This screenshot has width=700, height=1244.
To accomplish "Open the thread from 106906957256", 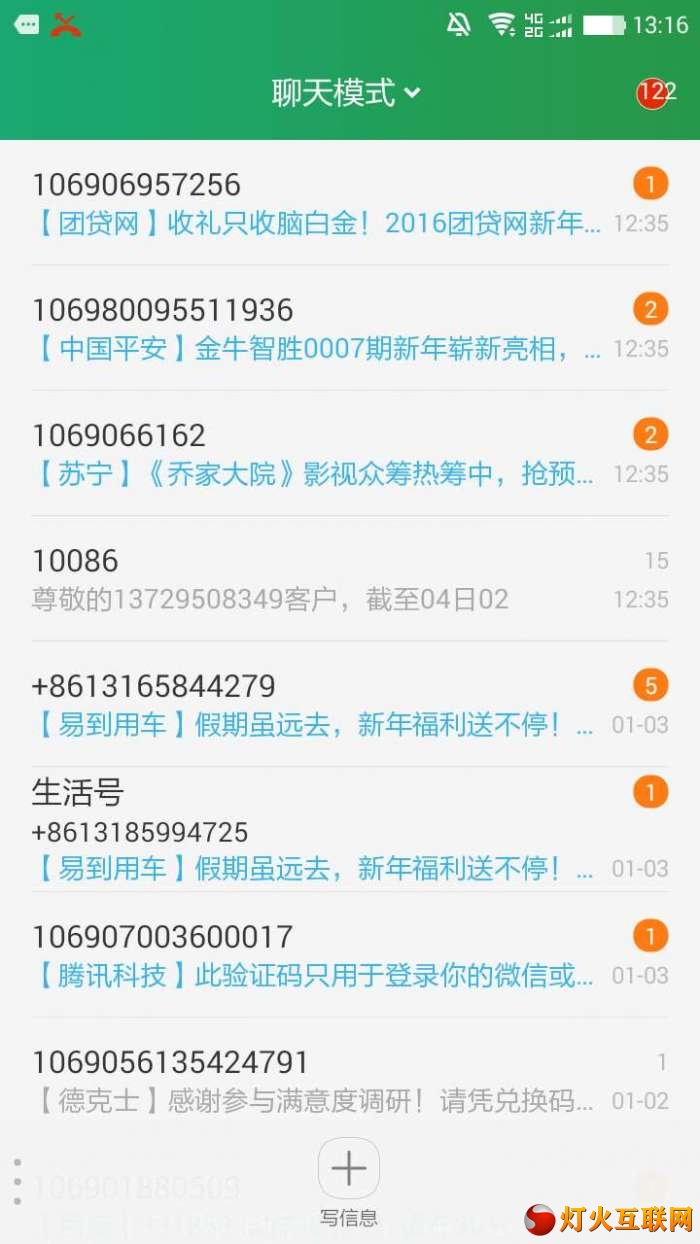I will (x=350, y=203).
